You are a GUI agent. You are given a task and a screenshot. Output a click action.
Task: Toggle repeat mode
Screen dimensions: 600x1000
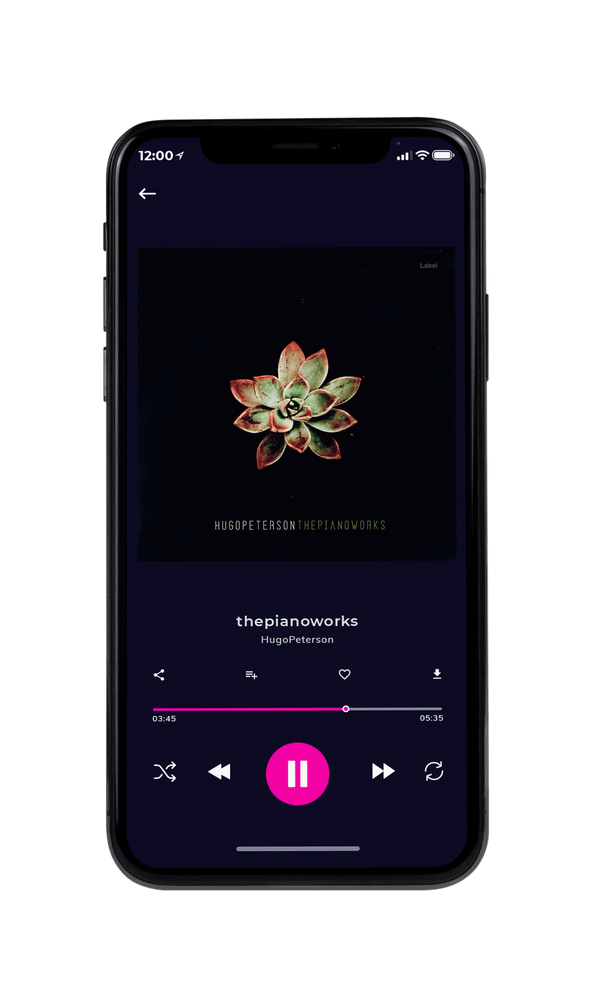pos(434,771)
